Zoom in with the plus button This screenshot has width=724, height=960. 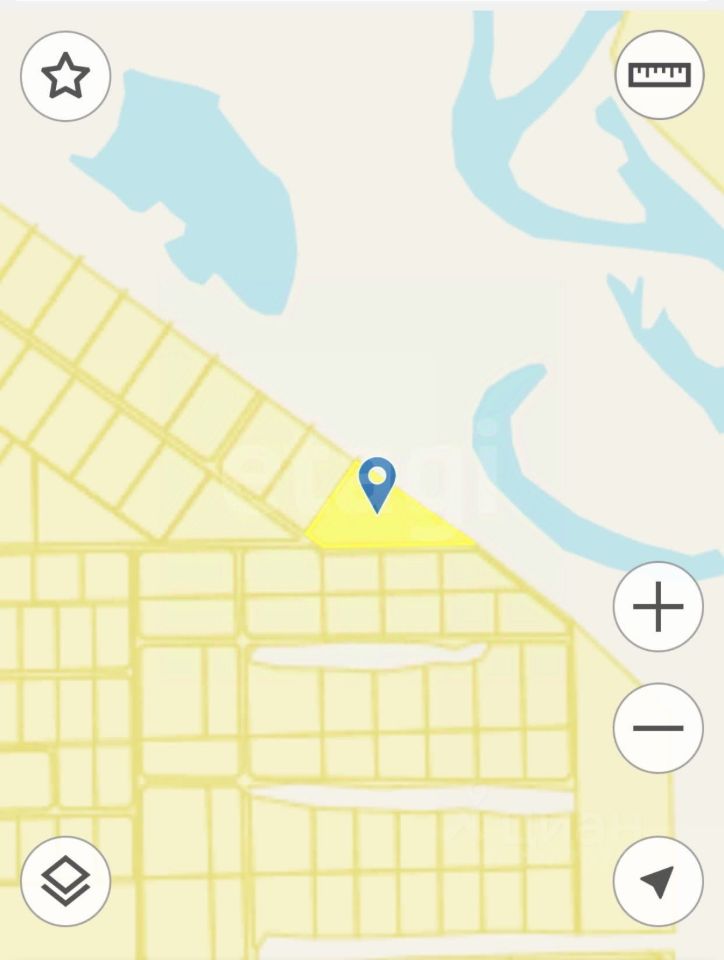658,608
